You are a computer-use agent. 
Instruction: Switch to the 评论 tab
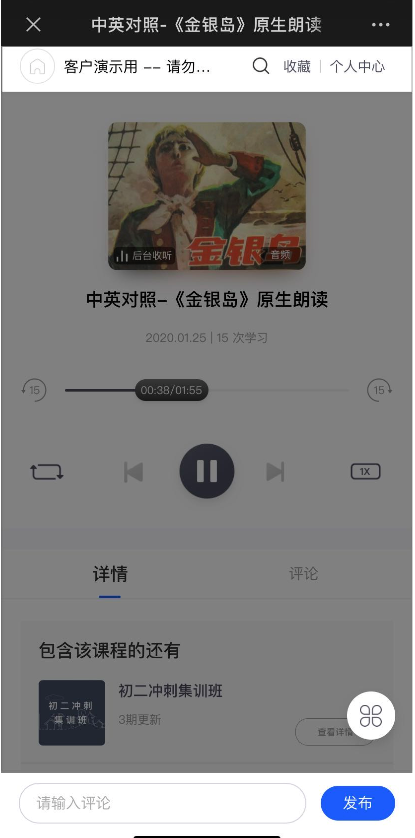click(x=303, y=574)
